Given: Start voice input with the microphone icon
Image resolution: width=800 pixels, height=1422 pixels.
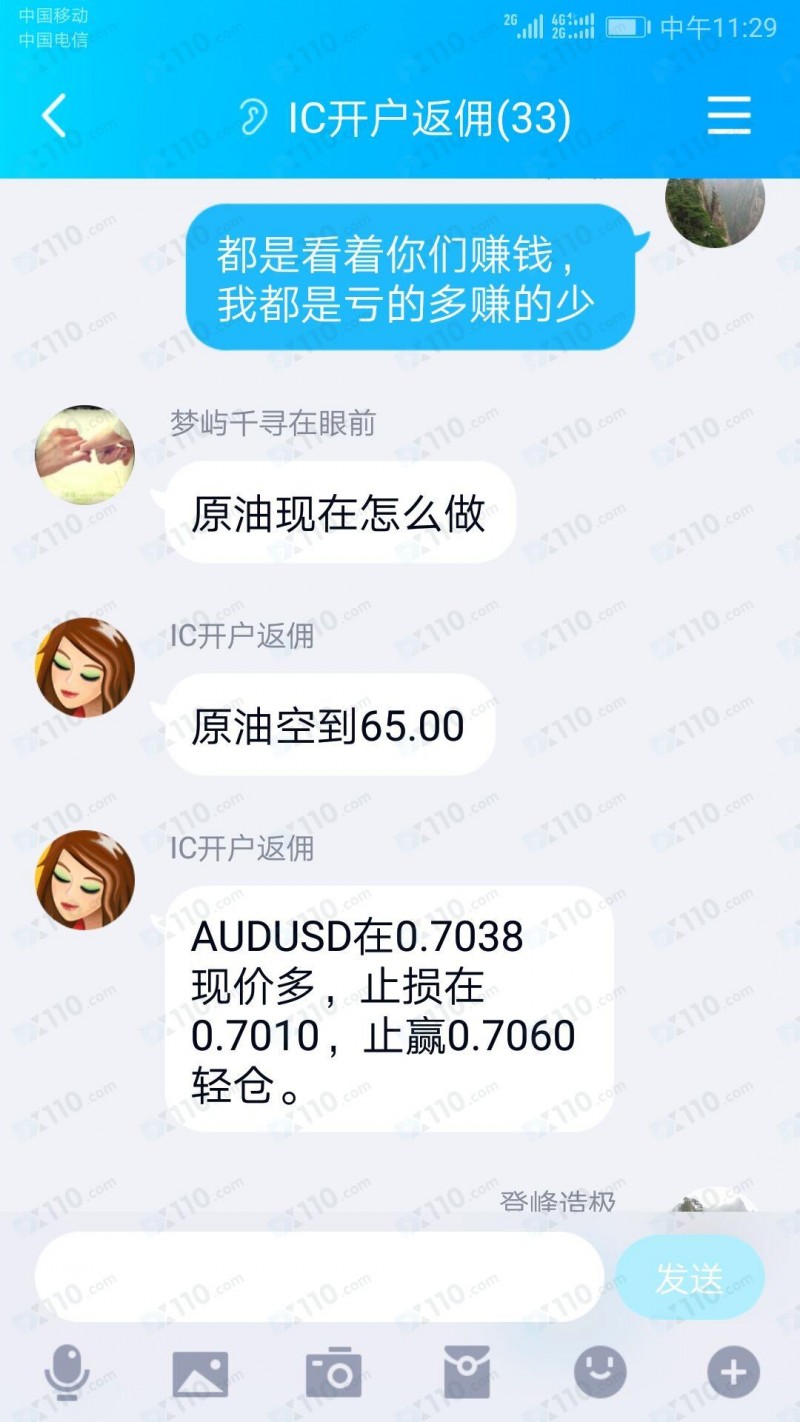Looking at the screenshot, I should 66,1372.
